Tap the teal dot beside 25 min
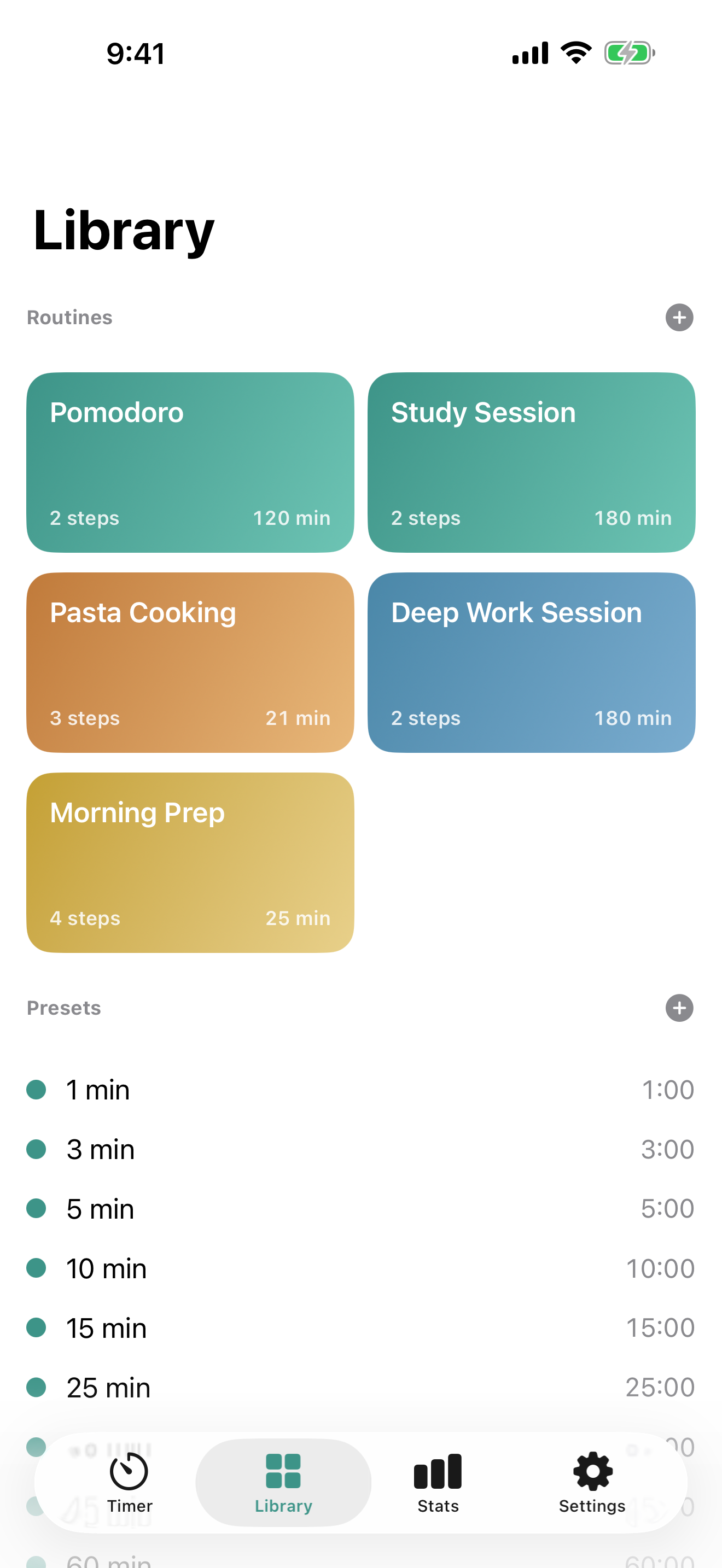 [36, 1388]
